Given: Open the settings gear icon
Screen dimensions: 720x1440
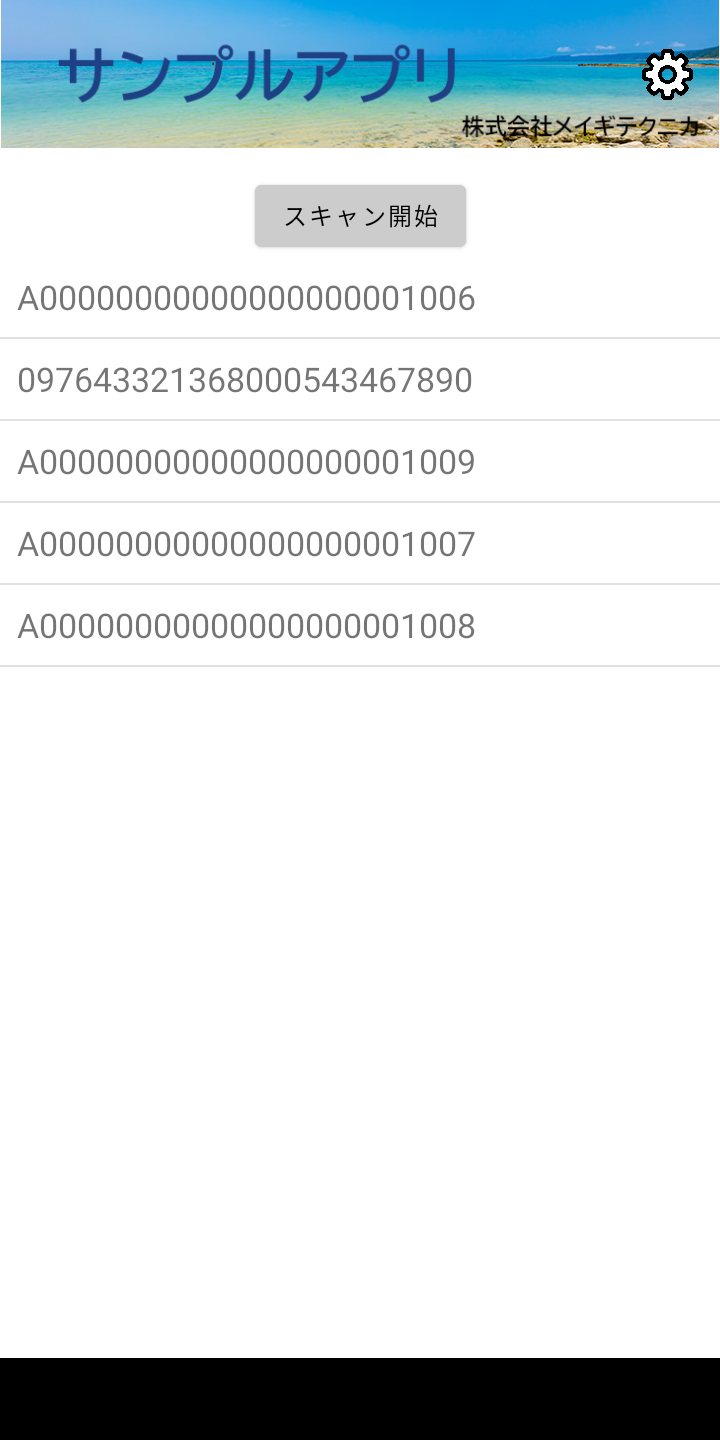Looking at the screenshot, I should tap(667, 75).
